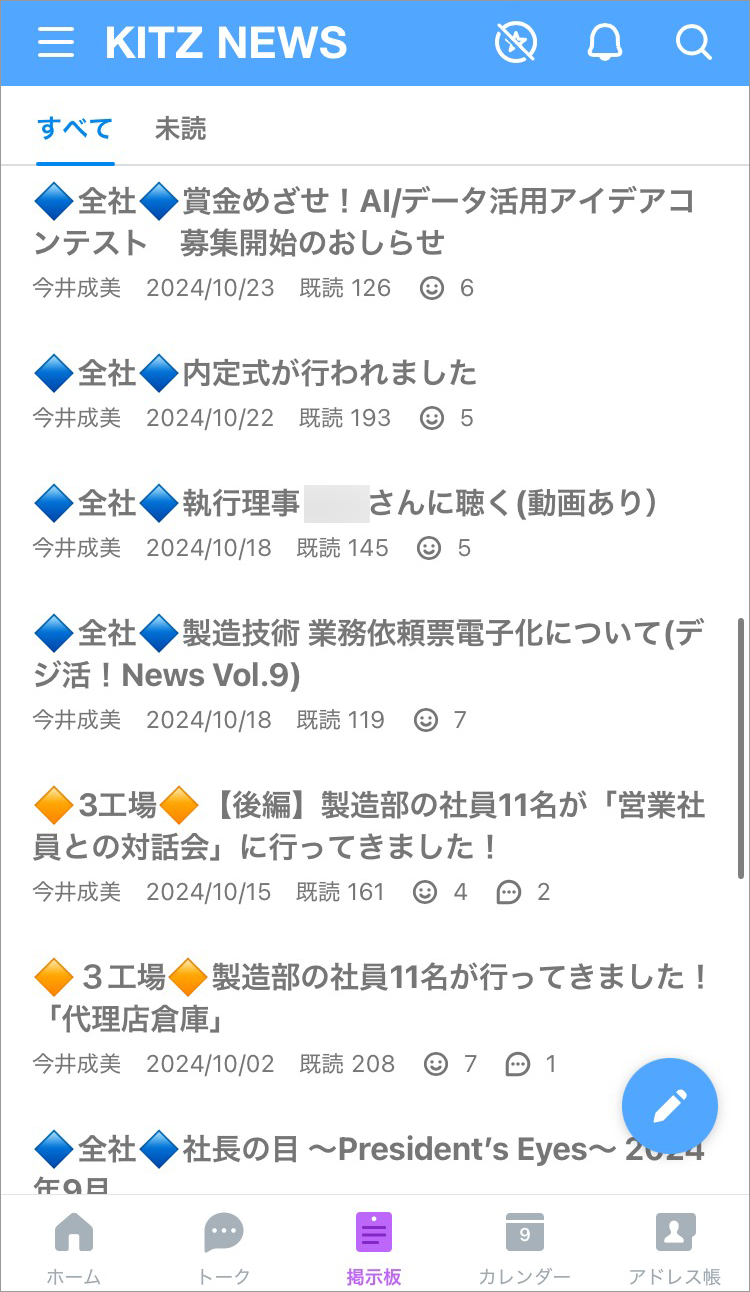This screenshot has width=750, height=1292.
Task: Open the 代理店倉庫 post
Action: (370, 998)
